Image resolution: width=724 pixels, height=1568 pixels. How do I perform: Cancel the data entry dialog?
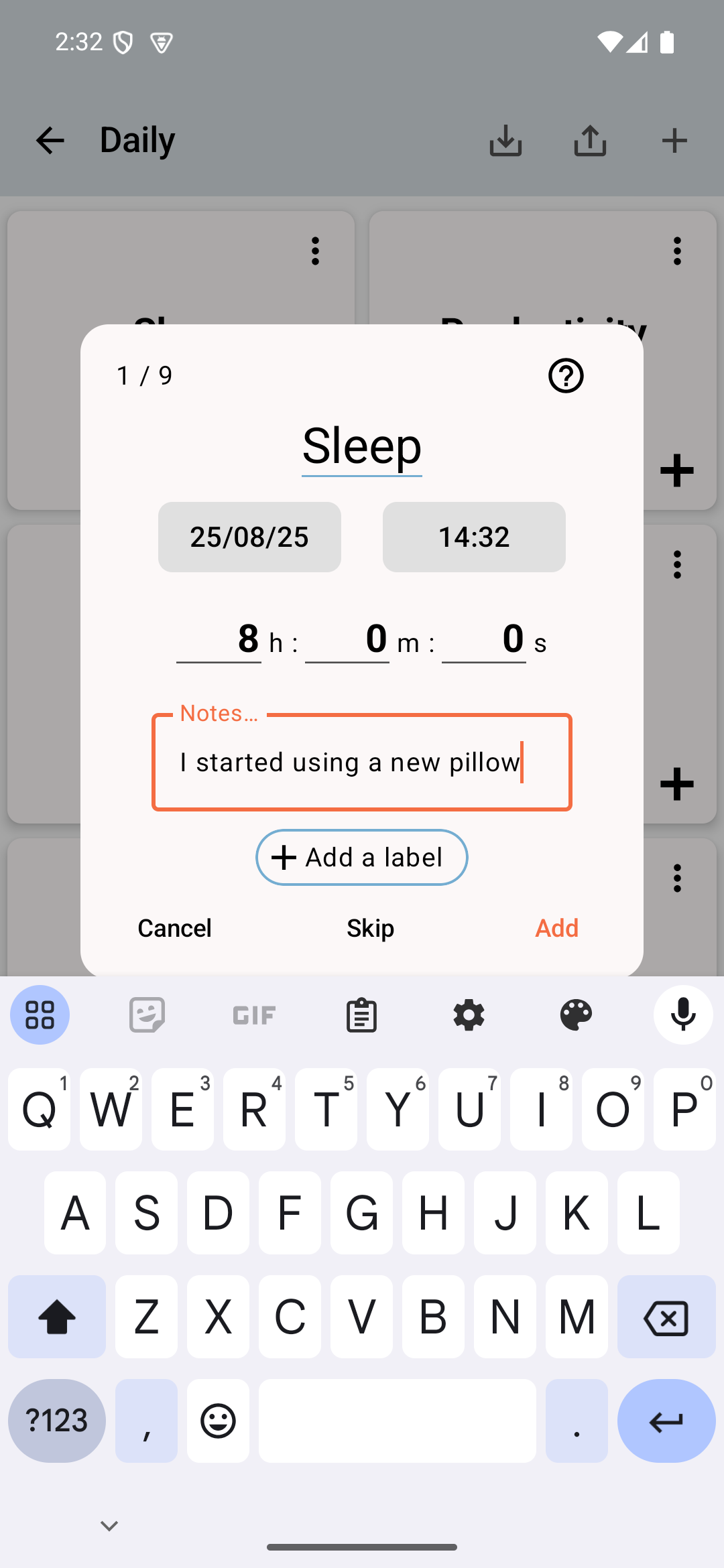174,928
